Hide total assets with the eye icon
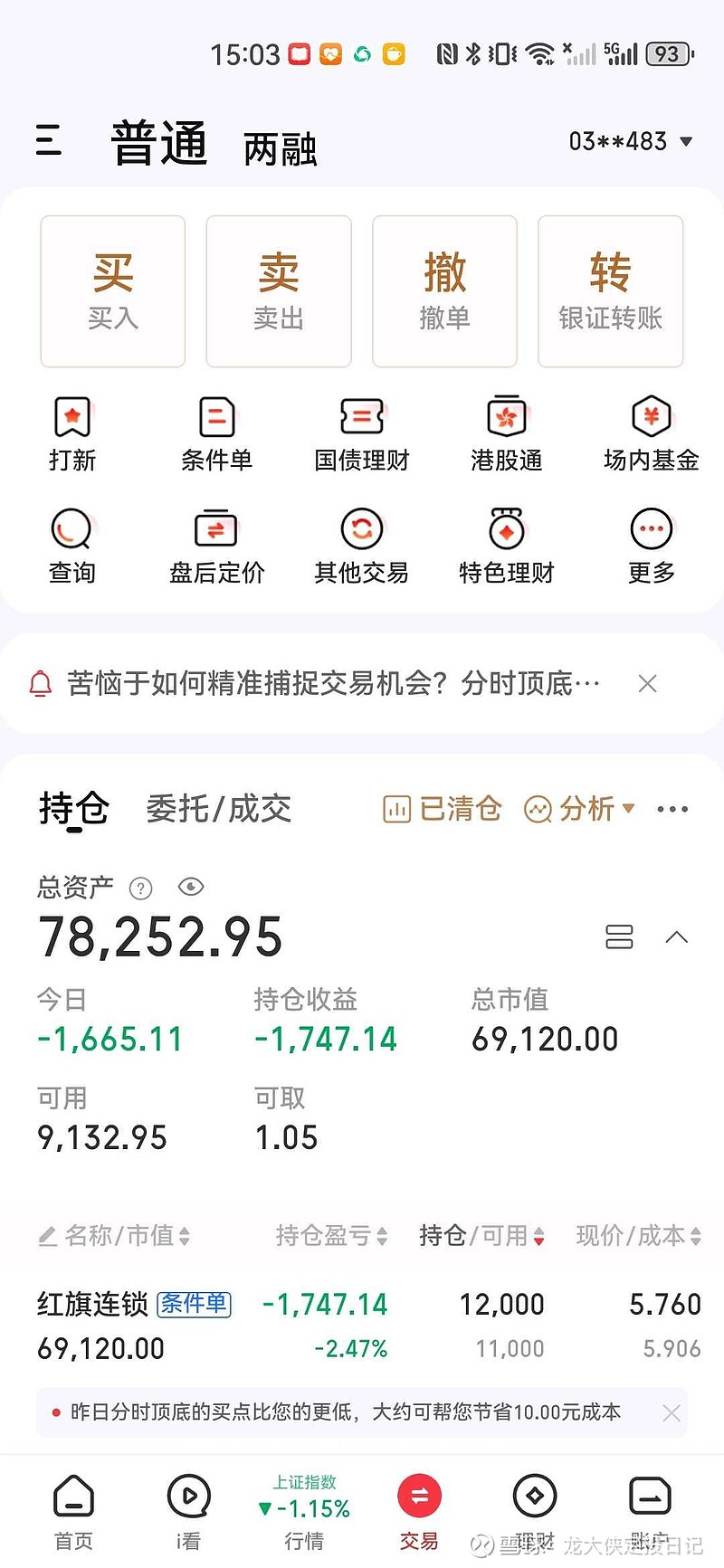 pyautogui.click(x=191, y=887)
